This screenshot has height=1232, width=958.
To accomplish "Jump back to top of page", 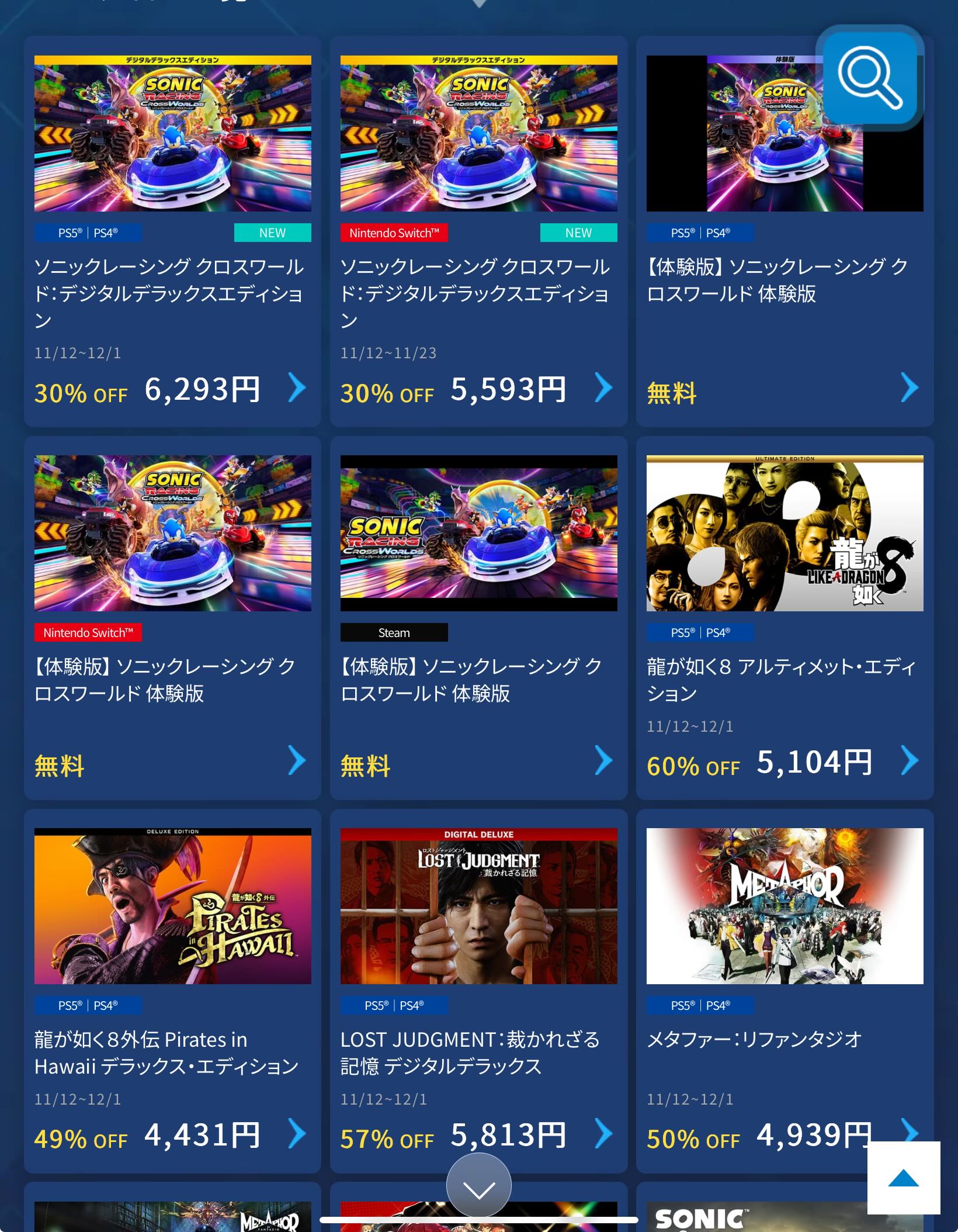I will (x=903, y=1177).
